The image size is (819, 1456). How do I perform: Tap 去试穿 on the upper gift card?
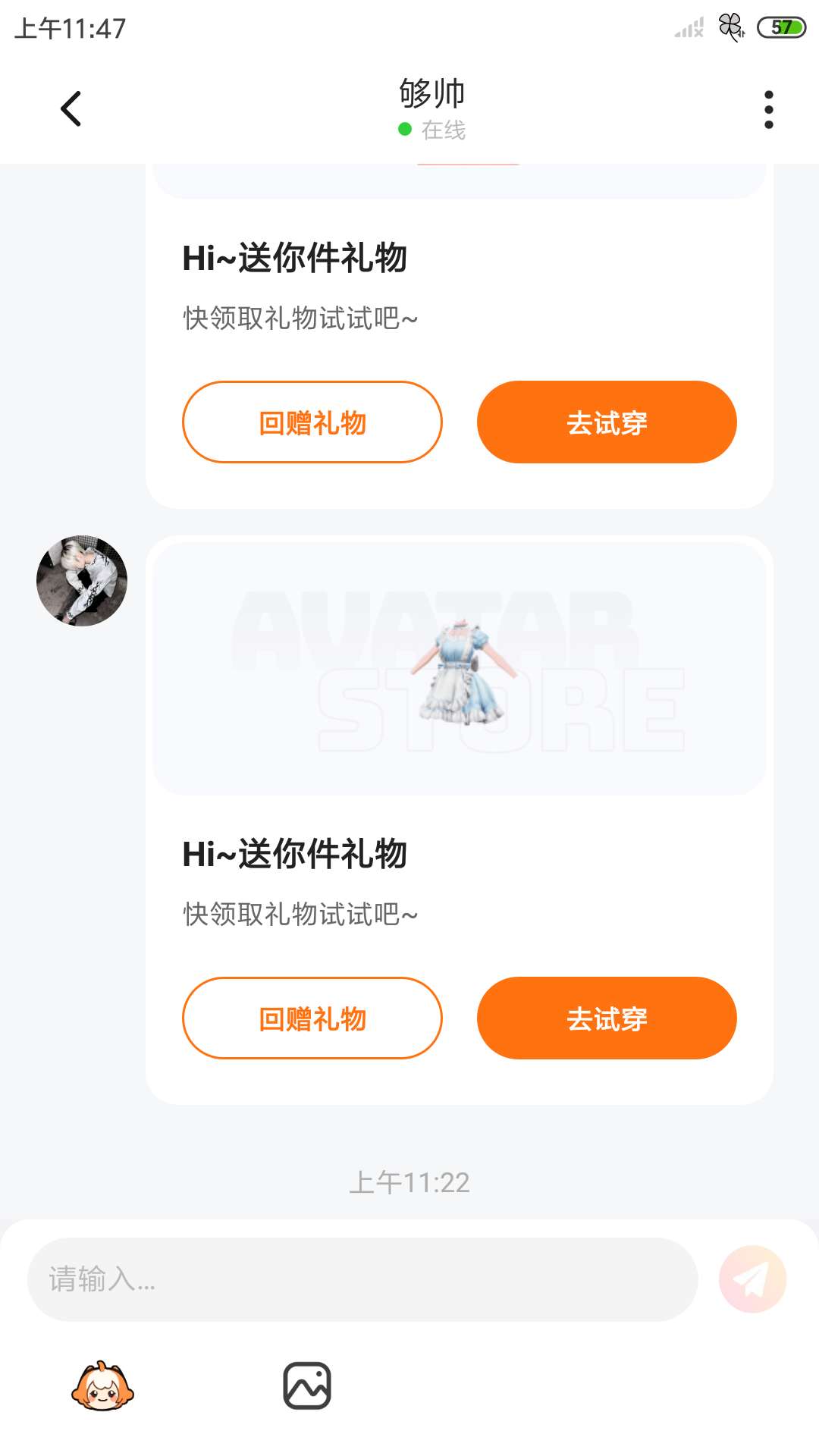(607, 422)
